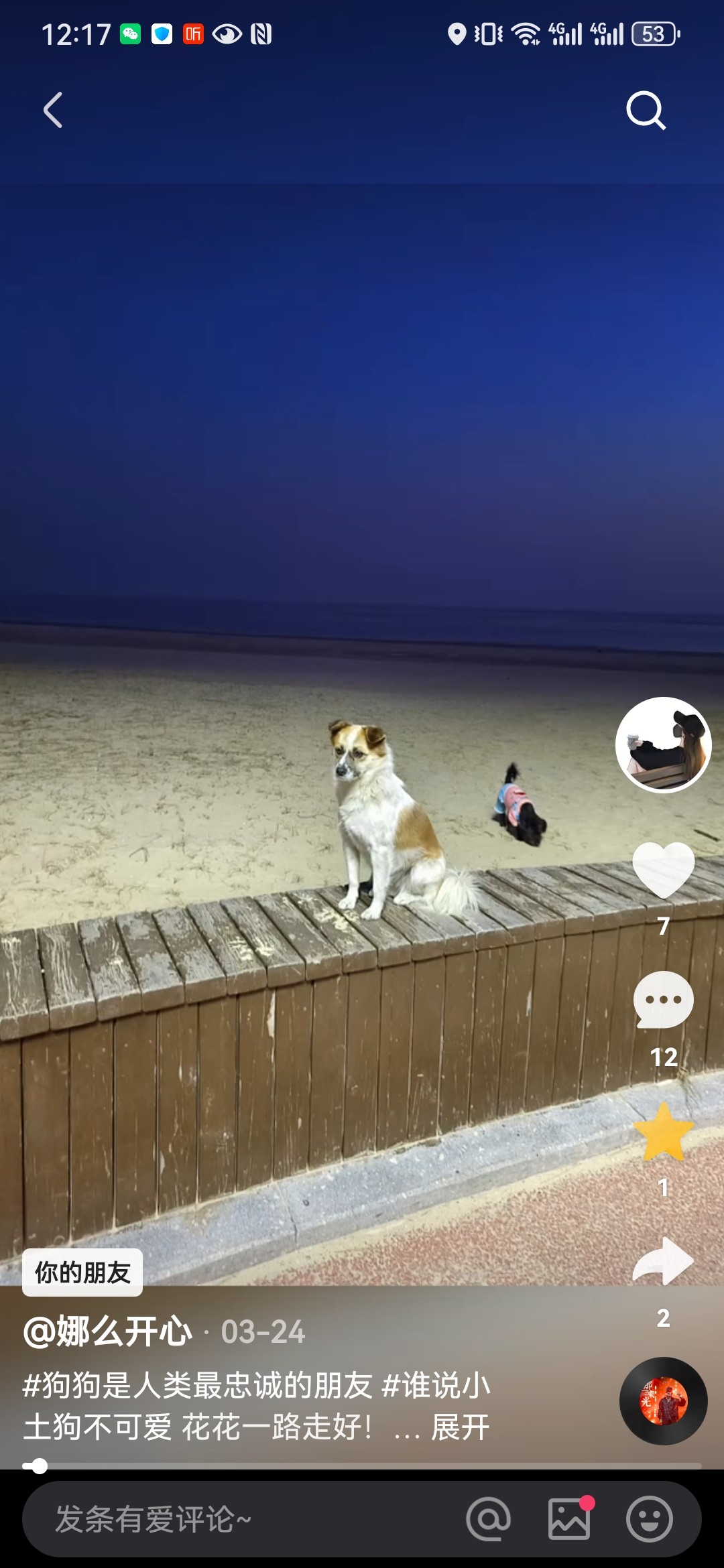Tap the star icon to toggle favorite

(663, 1132)
